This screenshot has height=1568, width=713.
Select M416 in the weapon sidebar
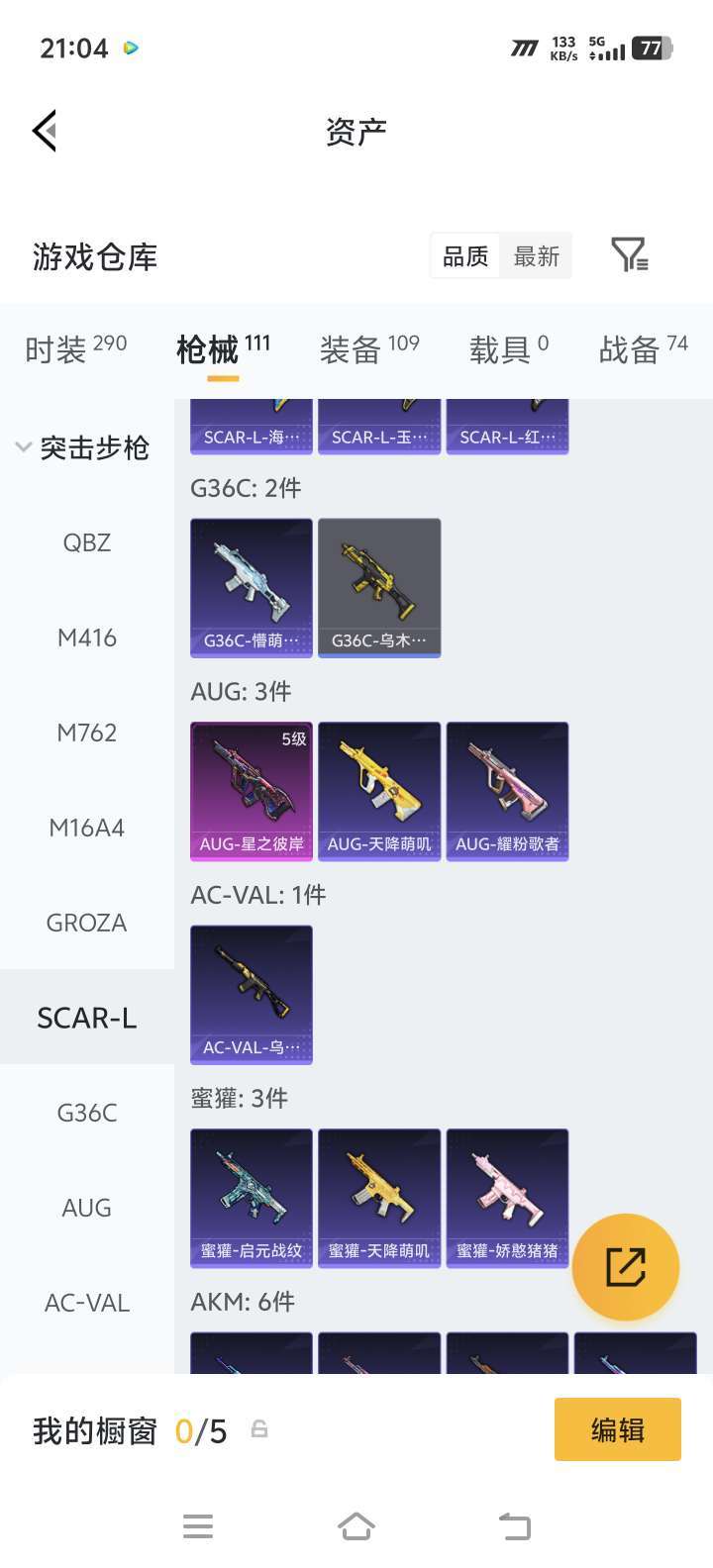86,637
